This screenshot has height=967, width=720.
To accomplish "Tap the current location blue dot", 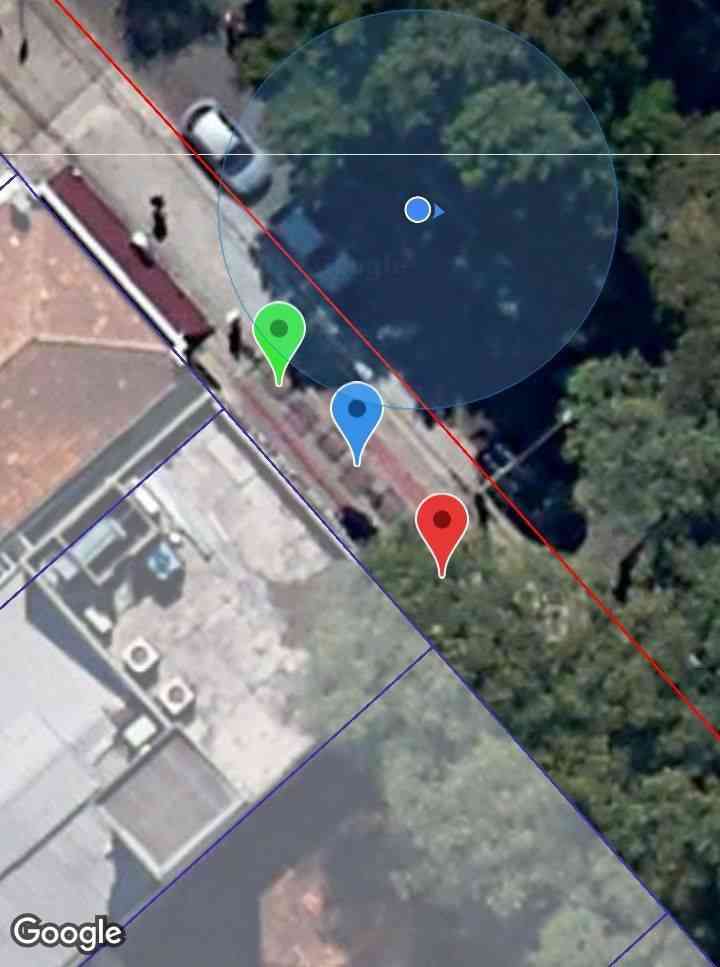I will [x=418, y=210].
